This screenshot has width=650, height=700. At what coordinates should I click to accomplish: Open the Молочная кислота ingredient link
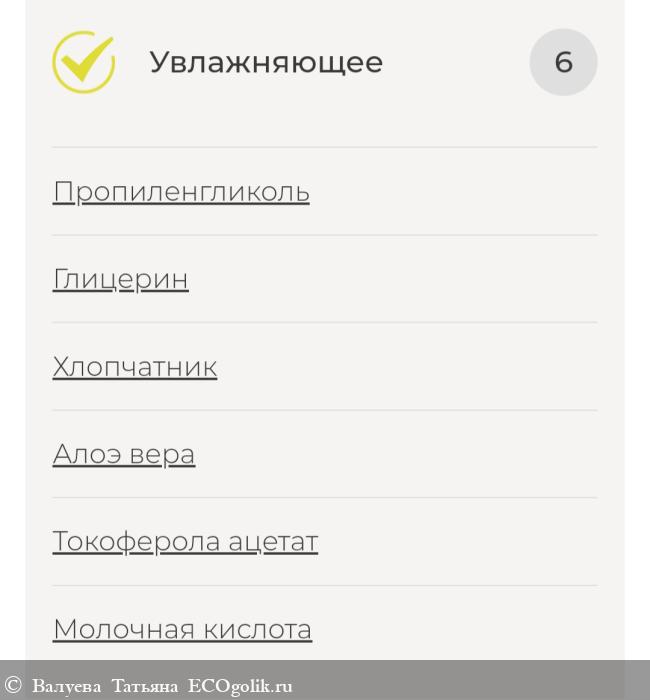click(x=182, y=629)
